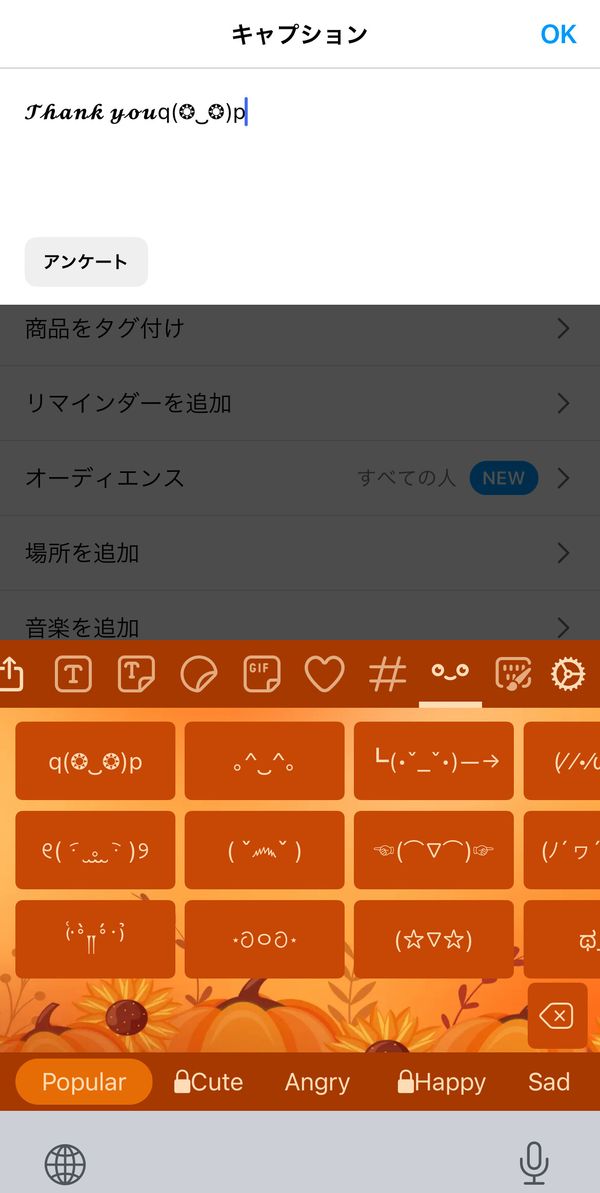Open the sticker keyboard tab

[x=199, y=674]
